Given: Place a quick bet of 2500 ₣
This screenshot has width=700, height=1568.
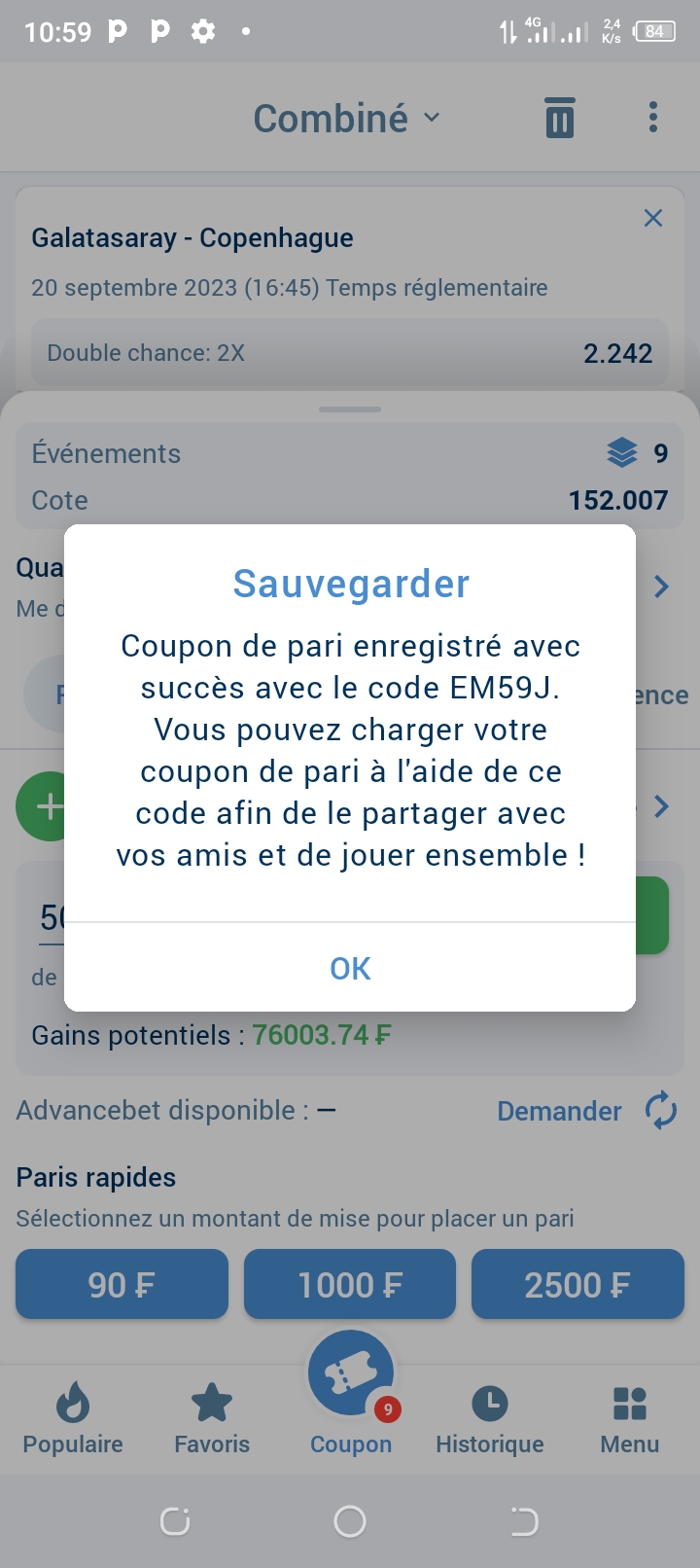Looking at the screenshot, I should [x=577, y=1285].
